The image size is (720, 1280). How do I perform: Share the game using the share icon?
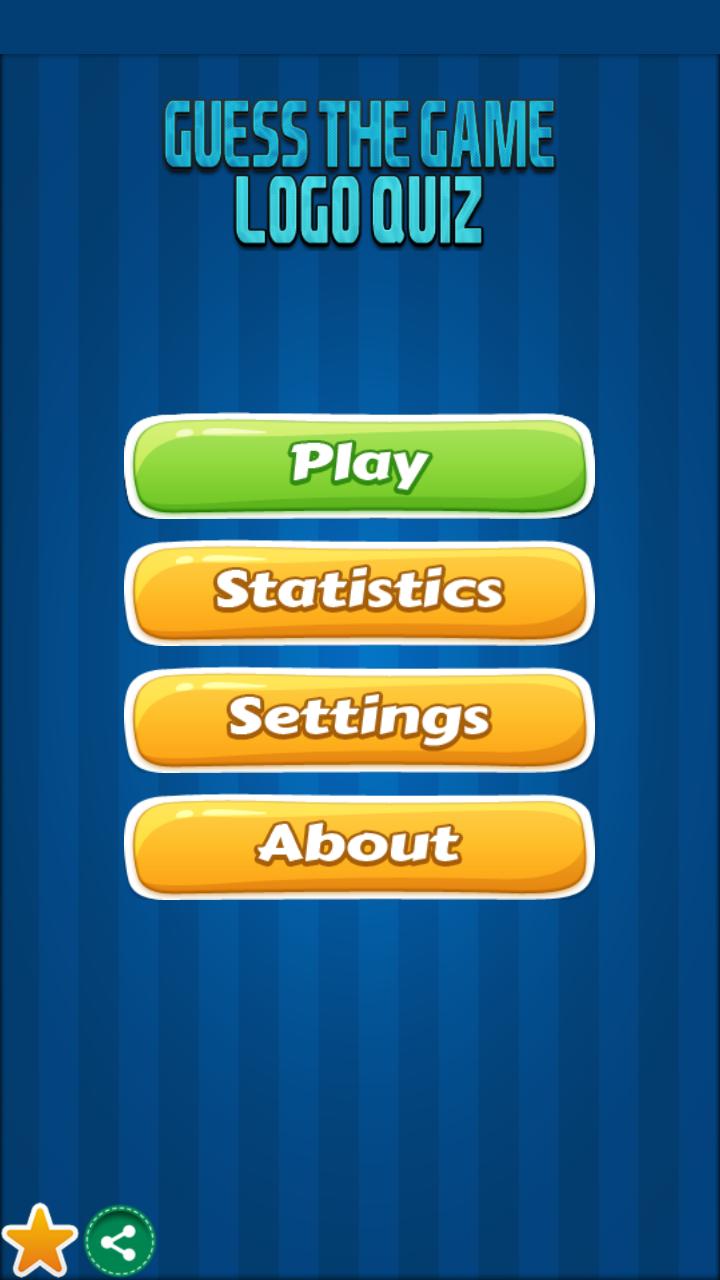(x=120, y=1242)
